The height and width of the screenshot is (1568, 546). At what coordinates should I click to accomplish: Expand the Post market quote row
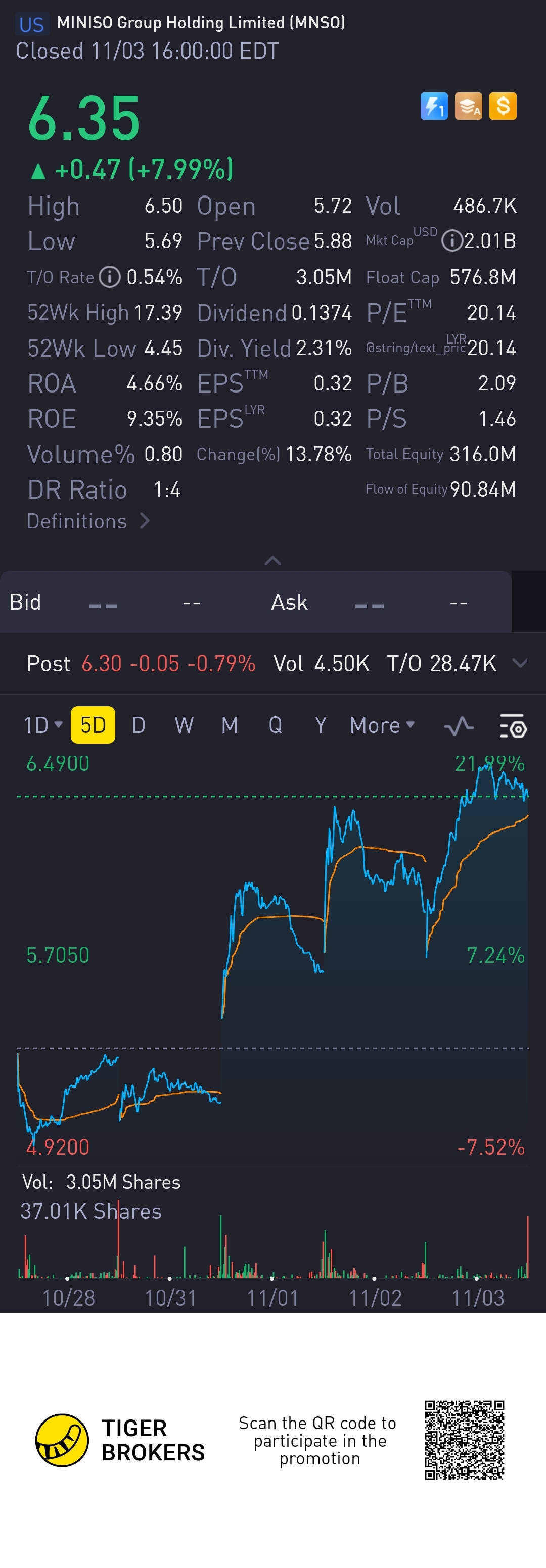[x=520, y=663]
